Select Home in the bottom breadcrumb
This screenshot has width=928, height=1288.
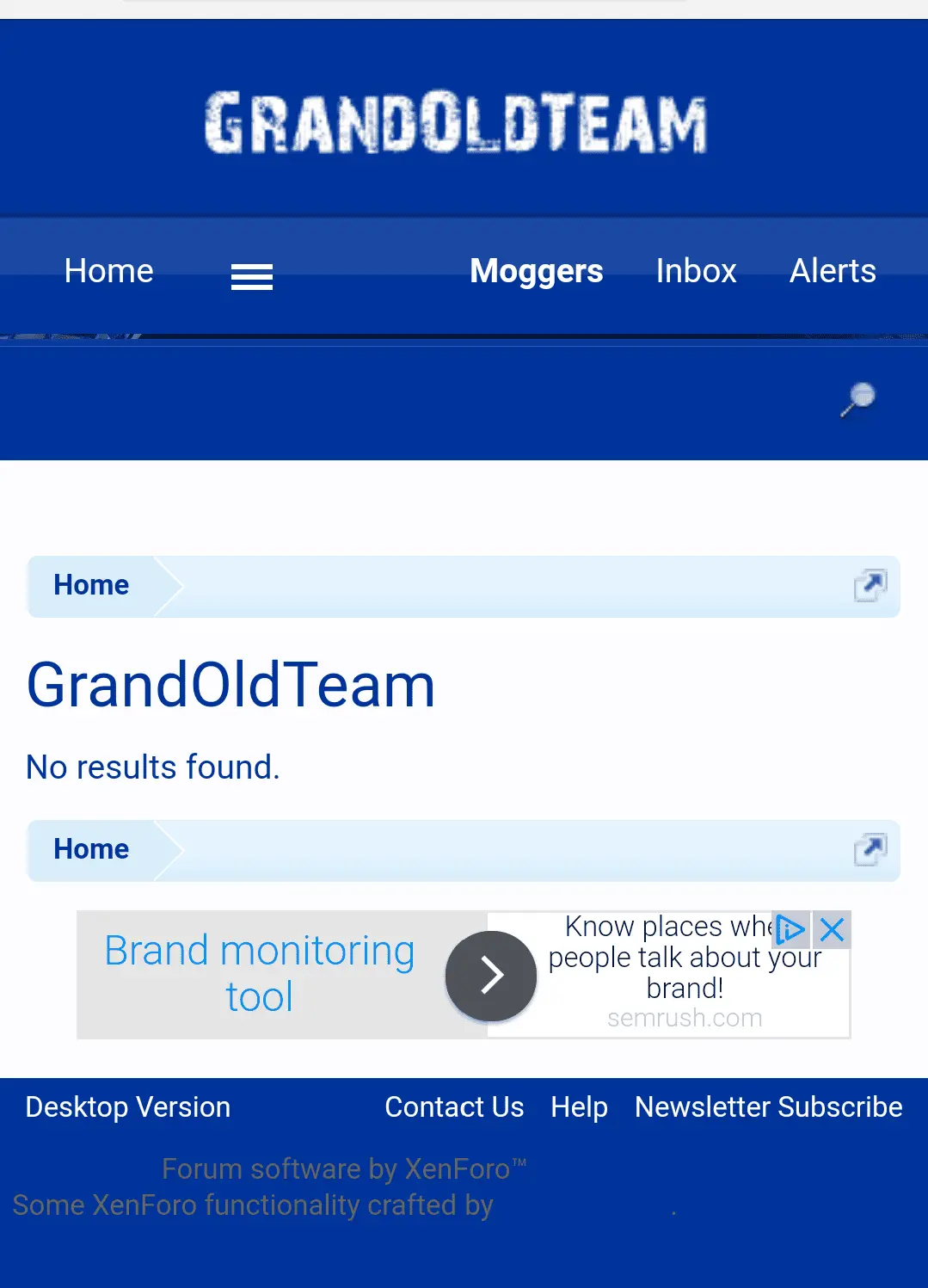[x=91, y=849]
